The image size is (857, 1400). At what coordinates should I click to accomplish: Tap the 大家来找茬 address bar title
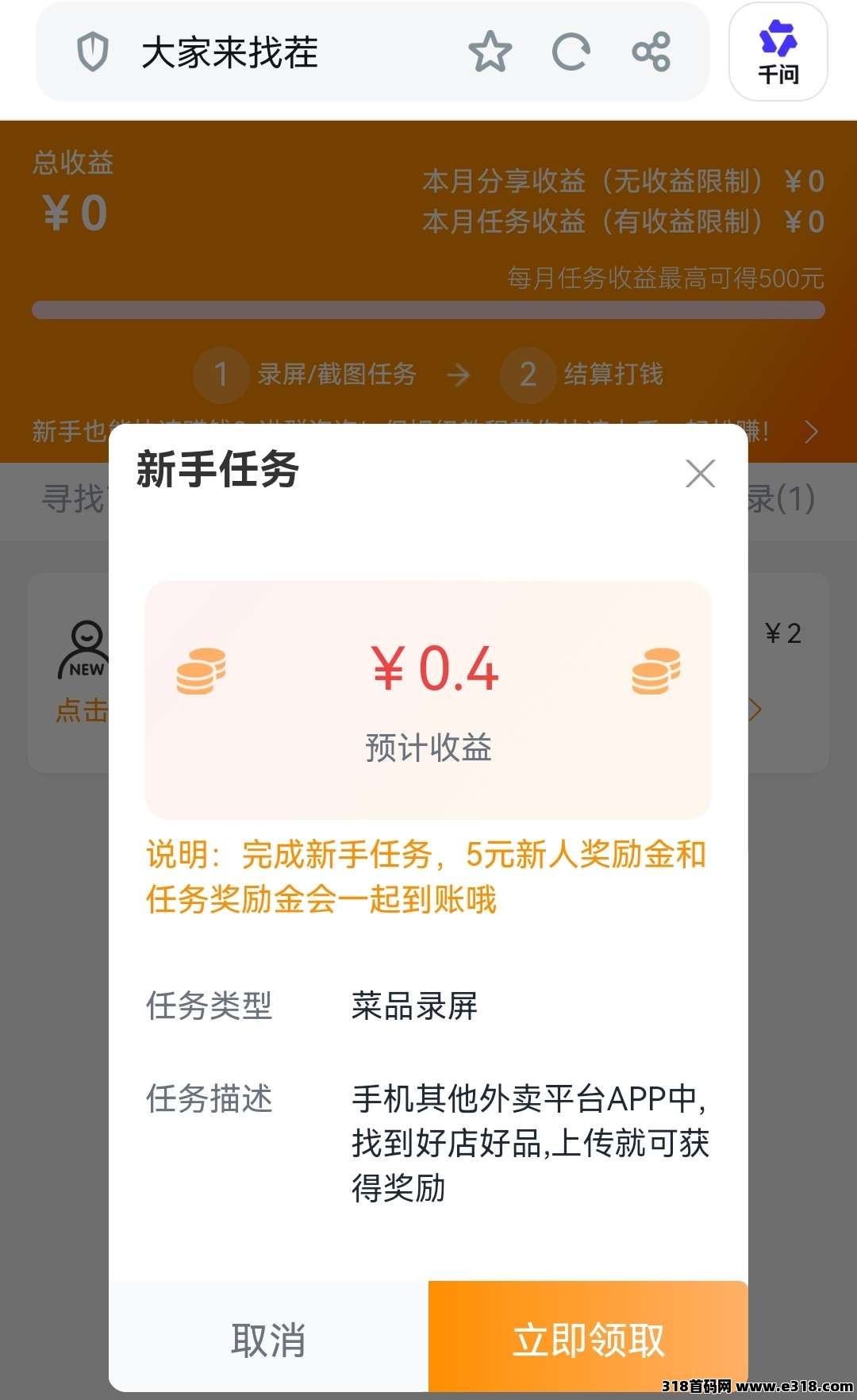[x=230, y=52]
